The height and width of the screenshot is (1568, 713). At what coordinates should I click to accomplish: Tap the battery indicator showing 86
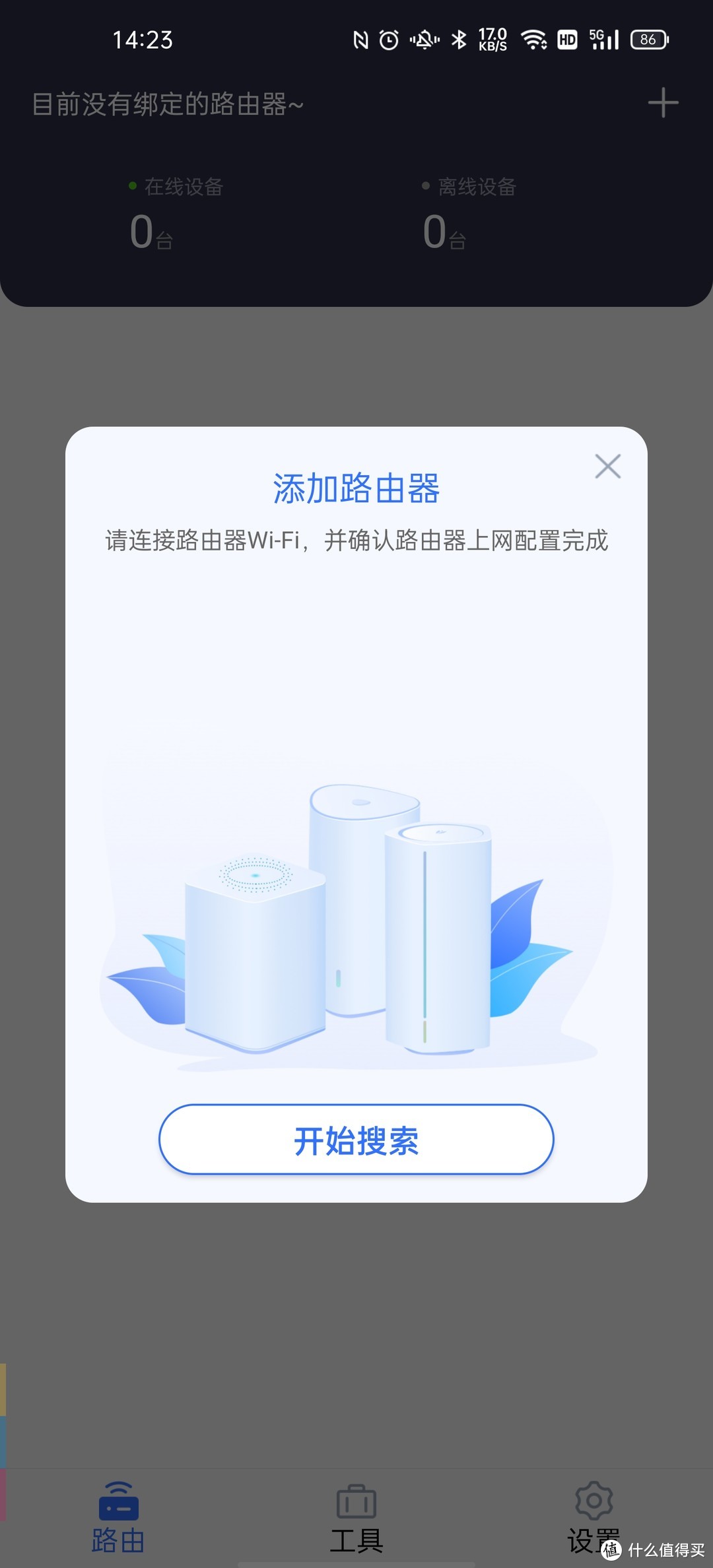click(x=648, y=40)
